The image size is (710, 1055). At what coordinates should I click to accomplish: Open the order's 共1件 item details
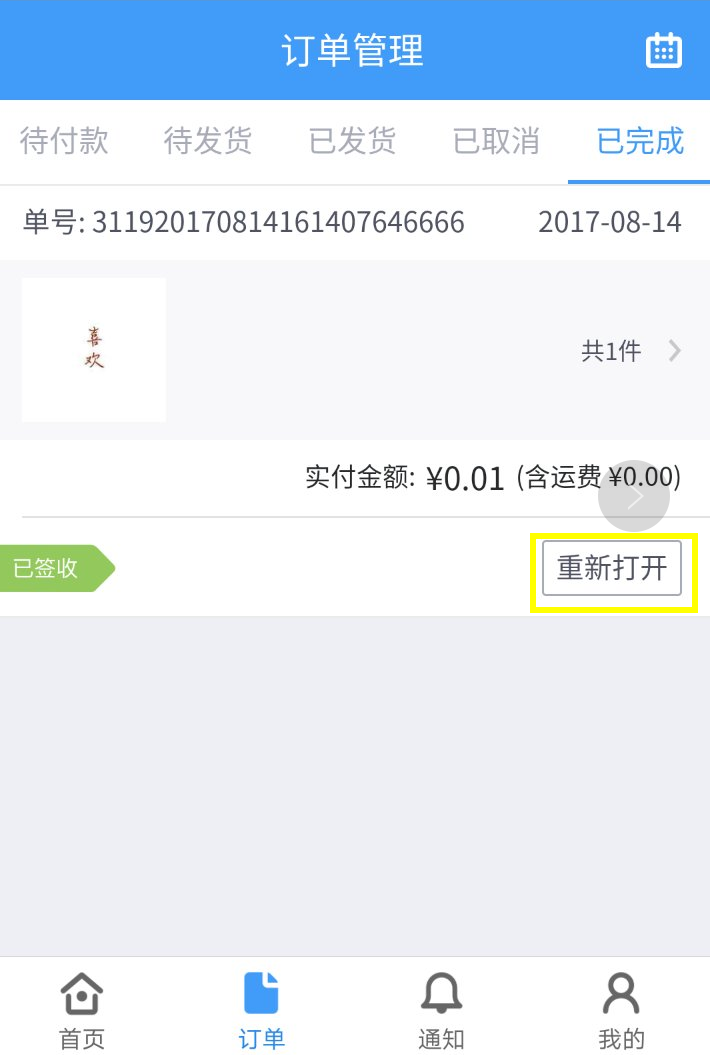630,351
